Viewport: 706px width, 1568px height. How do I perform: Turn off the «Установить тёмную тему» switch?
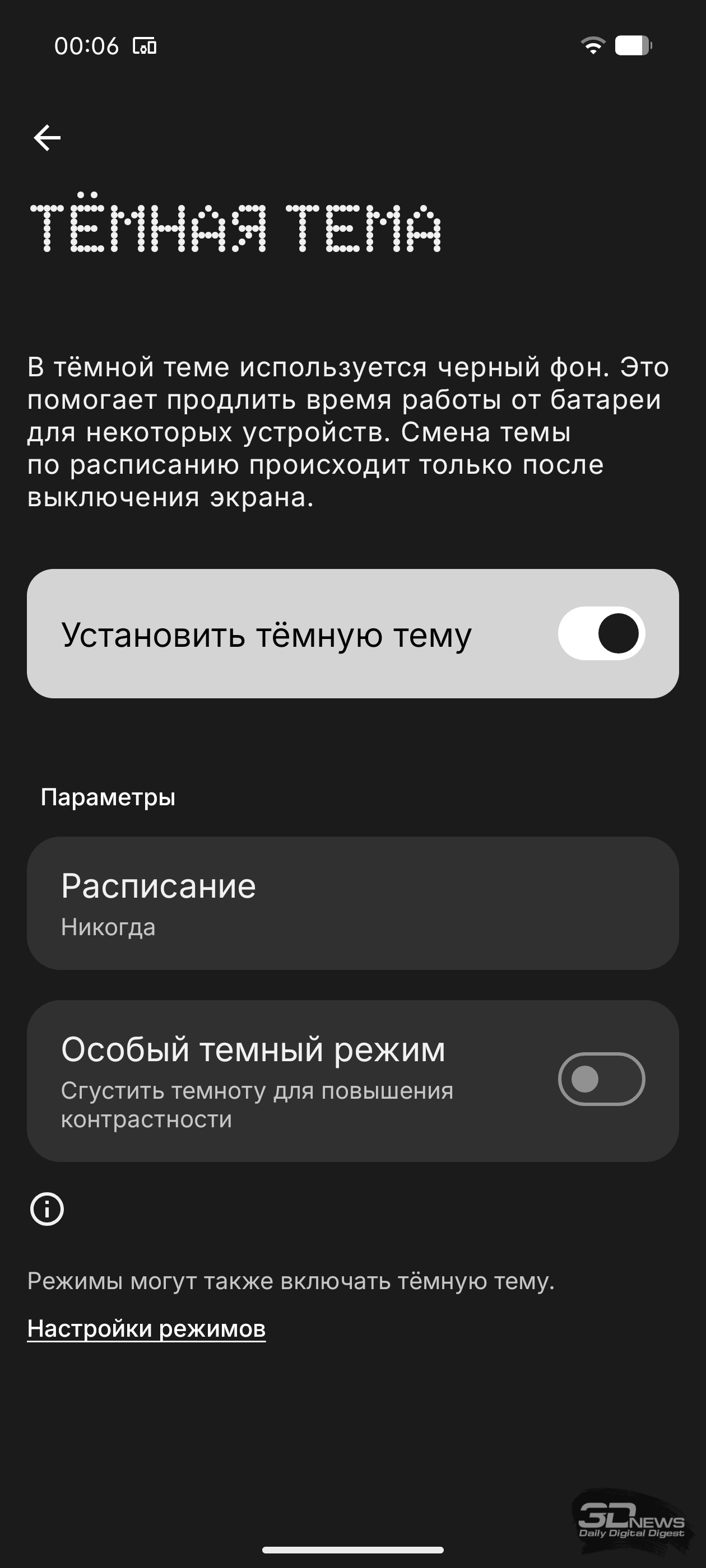601,633
